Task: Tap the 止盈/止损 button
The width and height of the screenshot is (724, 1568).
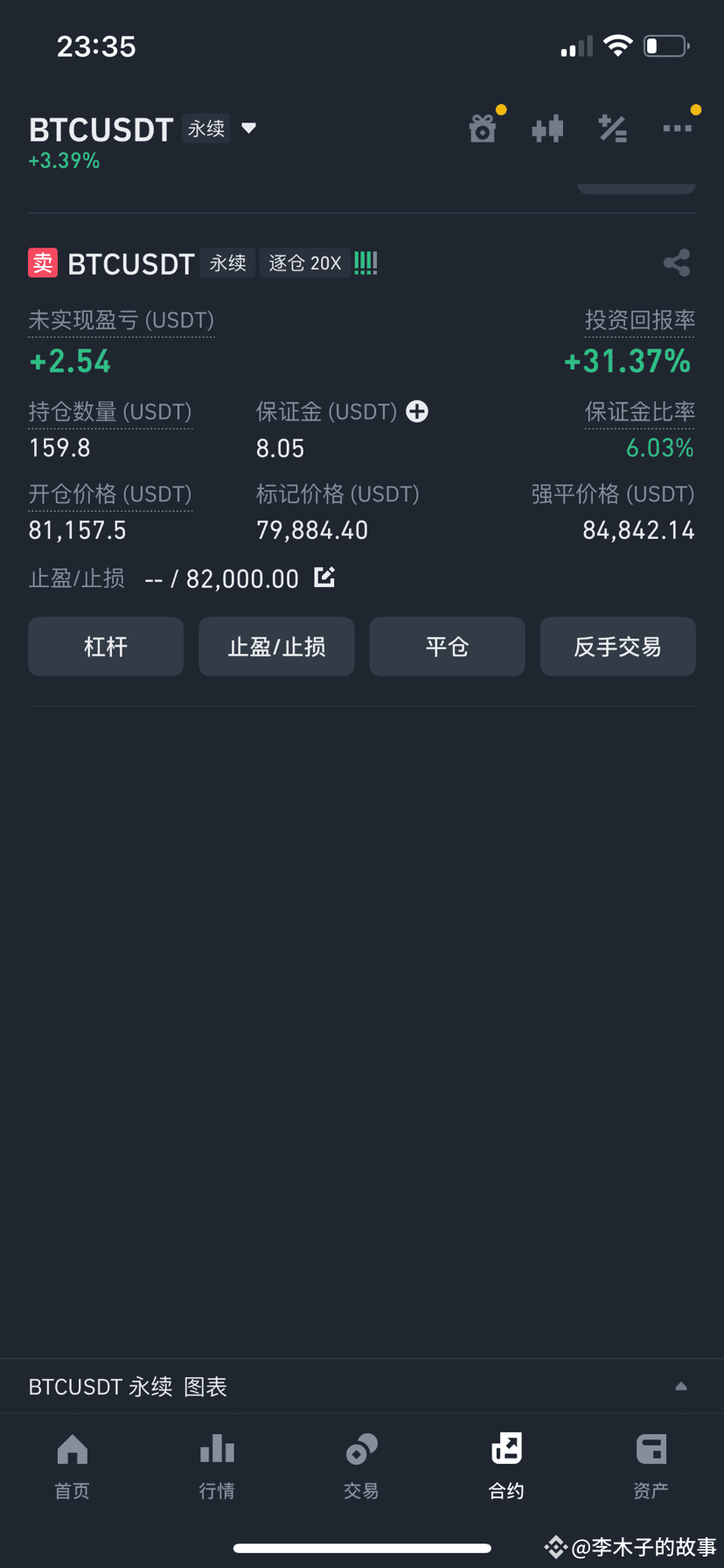Action: [276, 647]
